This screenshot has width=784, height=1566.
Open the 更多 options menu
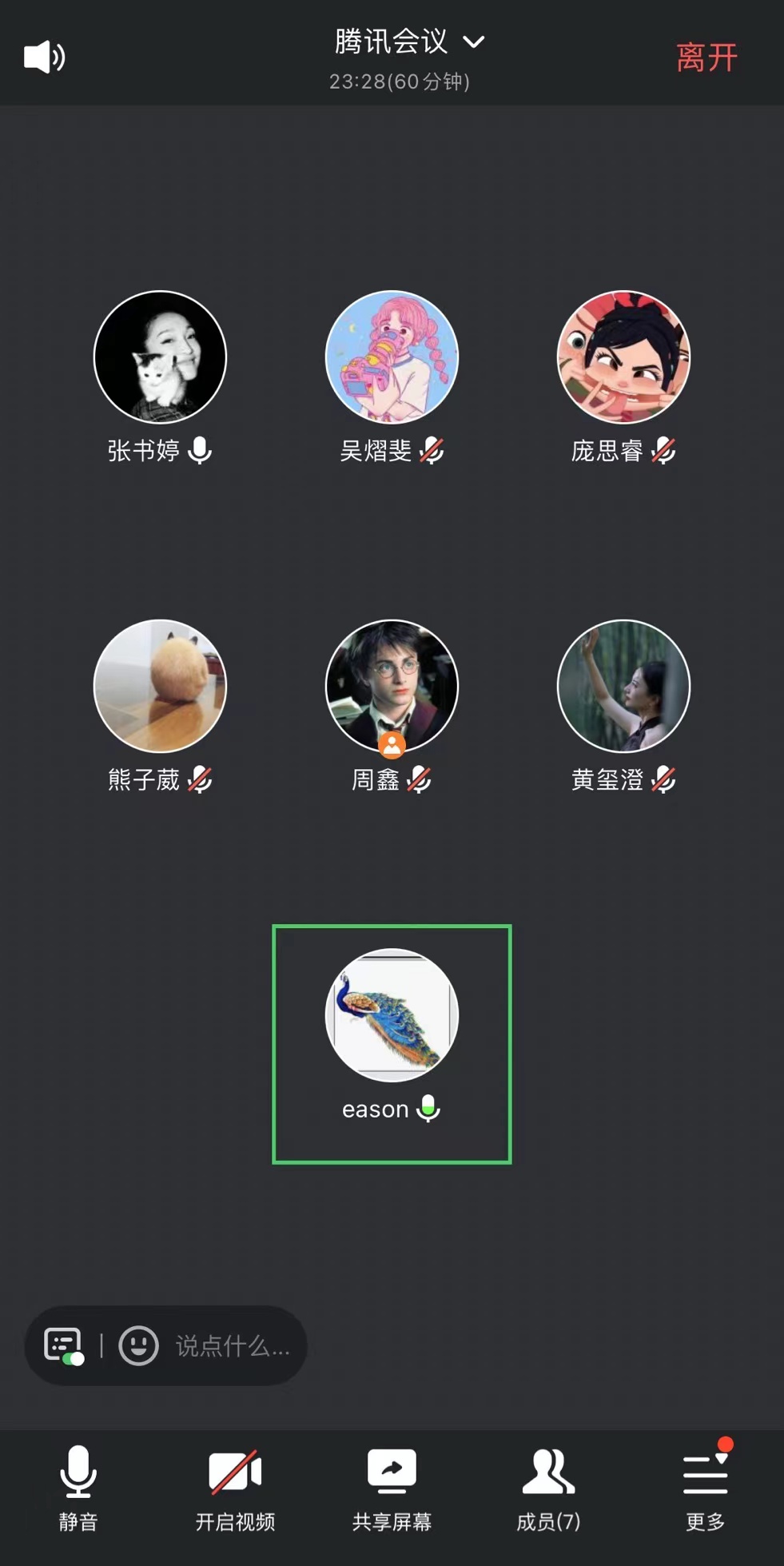coord(705,1488)
